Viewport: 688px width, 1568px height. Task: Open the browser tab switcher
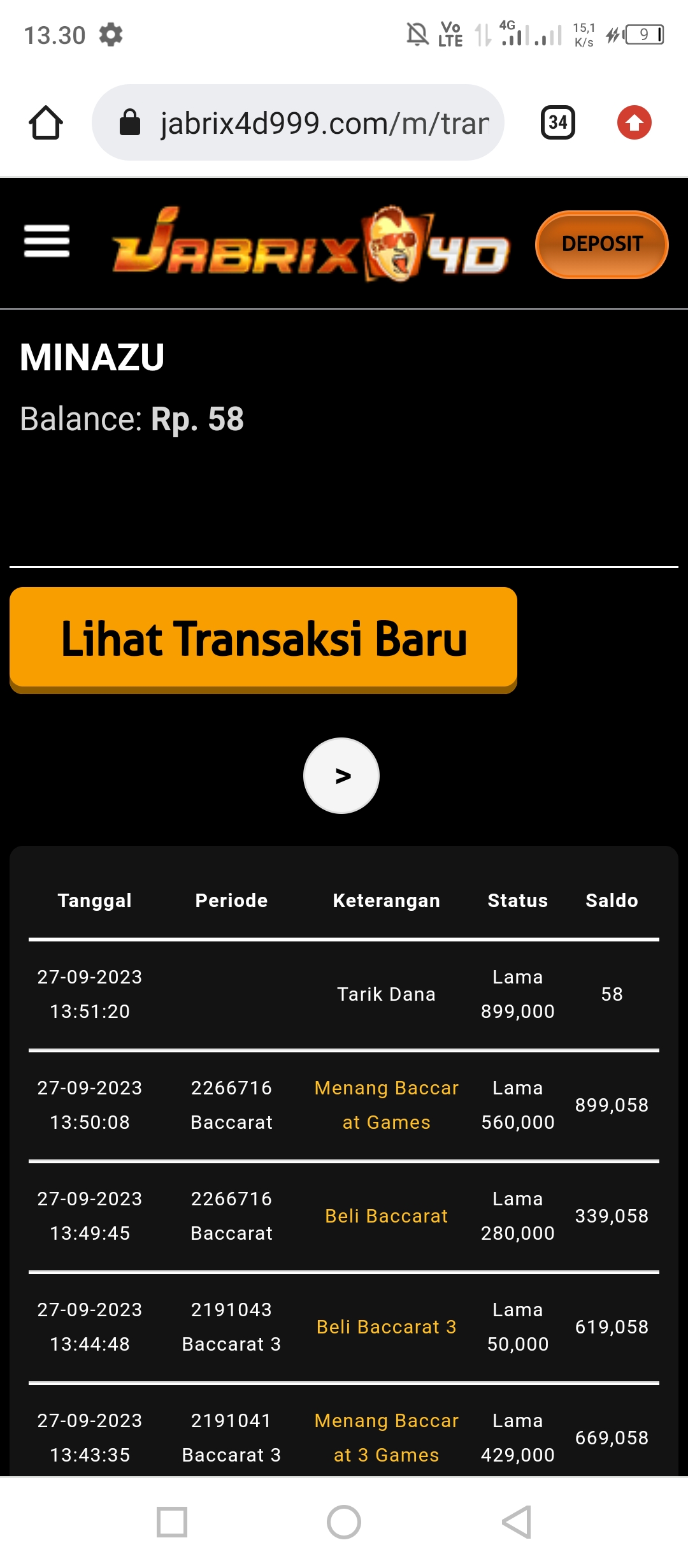pos(557,122)
